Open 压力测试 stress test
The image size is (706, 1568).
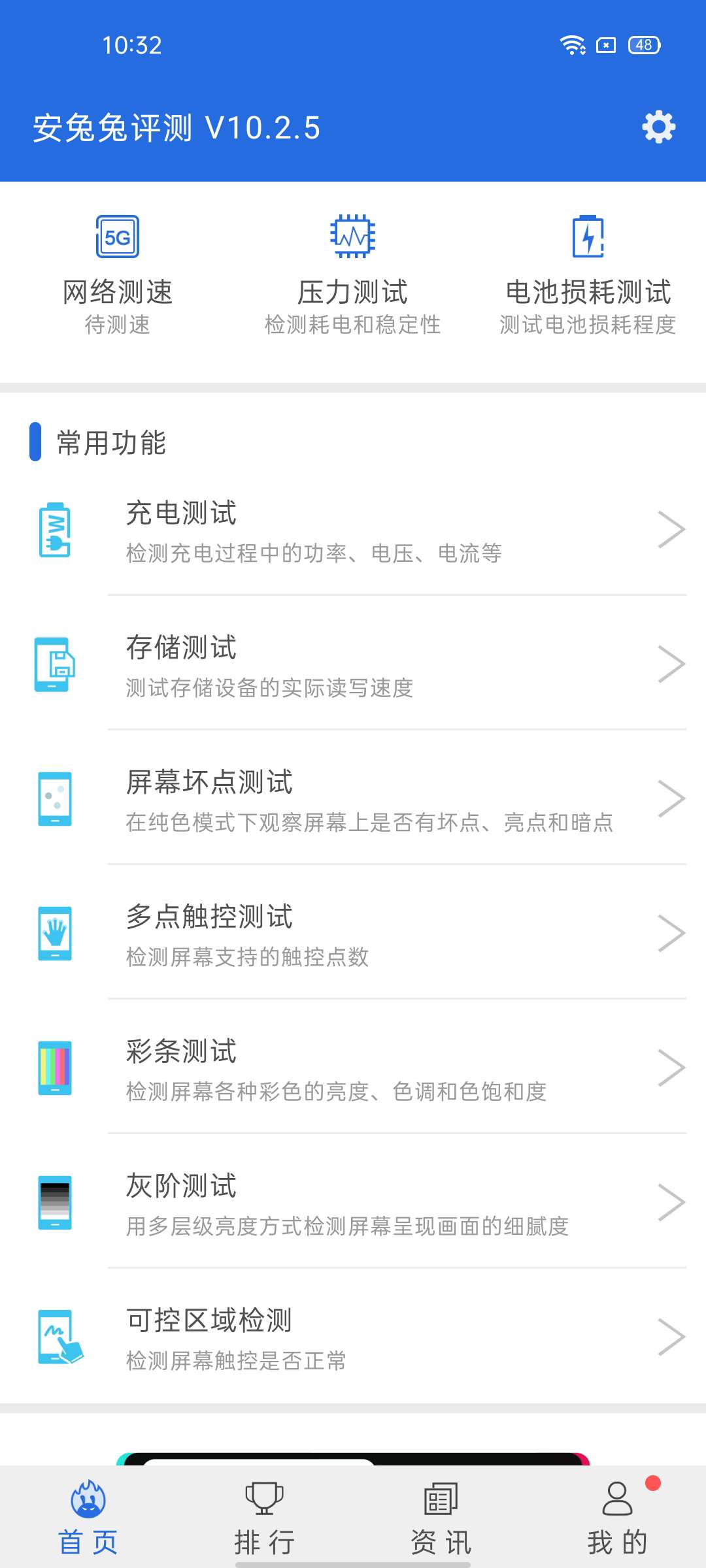[353, 274]
